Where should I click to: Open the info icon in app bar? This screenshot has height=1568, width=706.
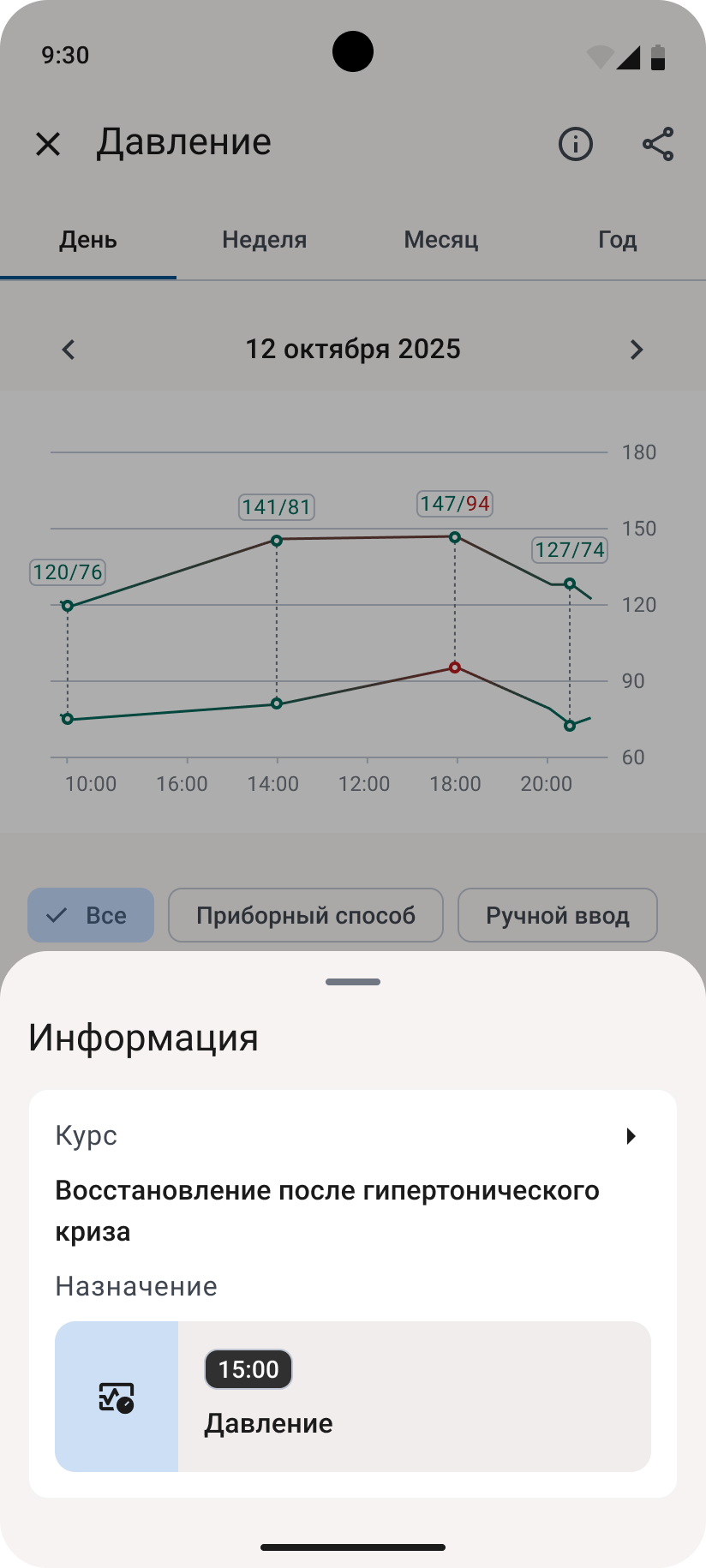tap(575, 144)
